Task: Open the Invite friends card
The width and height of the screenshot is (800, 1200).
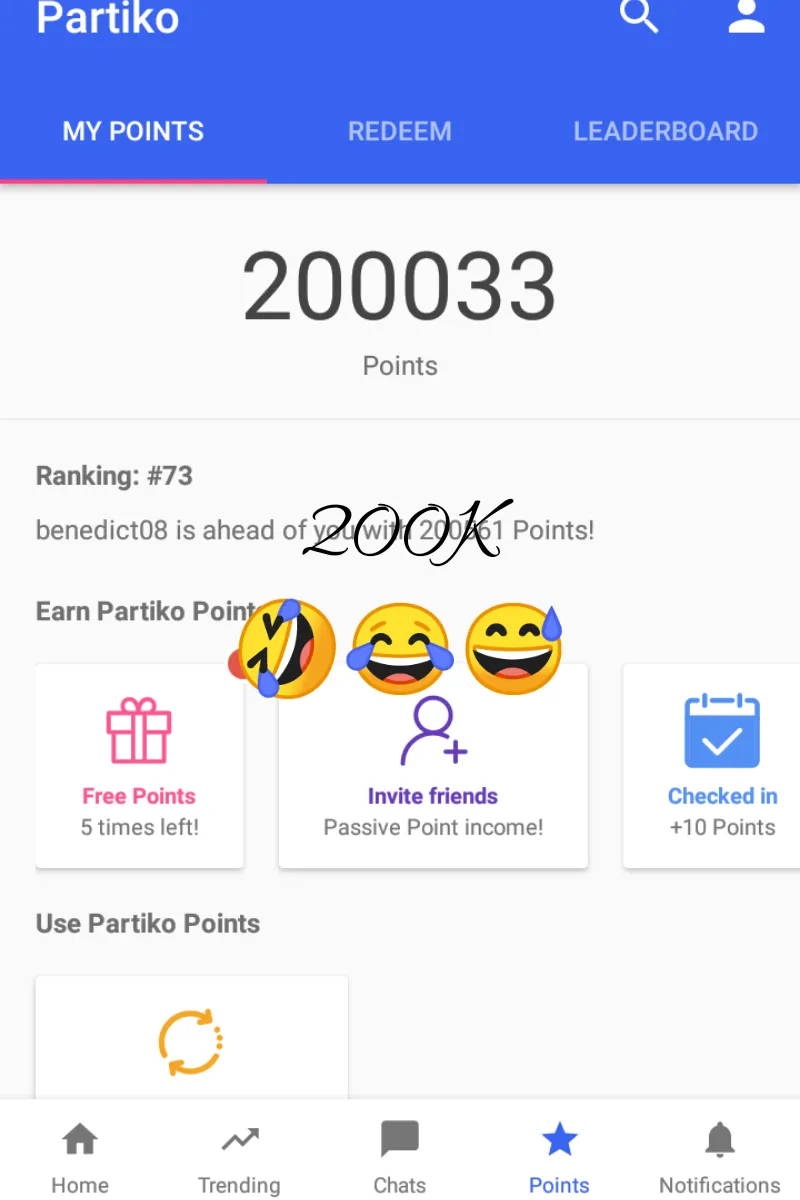Action: [432, 767]
